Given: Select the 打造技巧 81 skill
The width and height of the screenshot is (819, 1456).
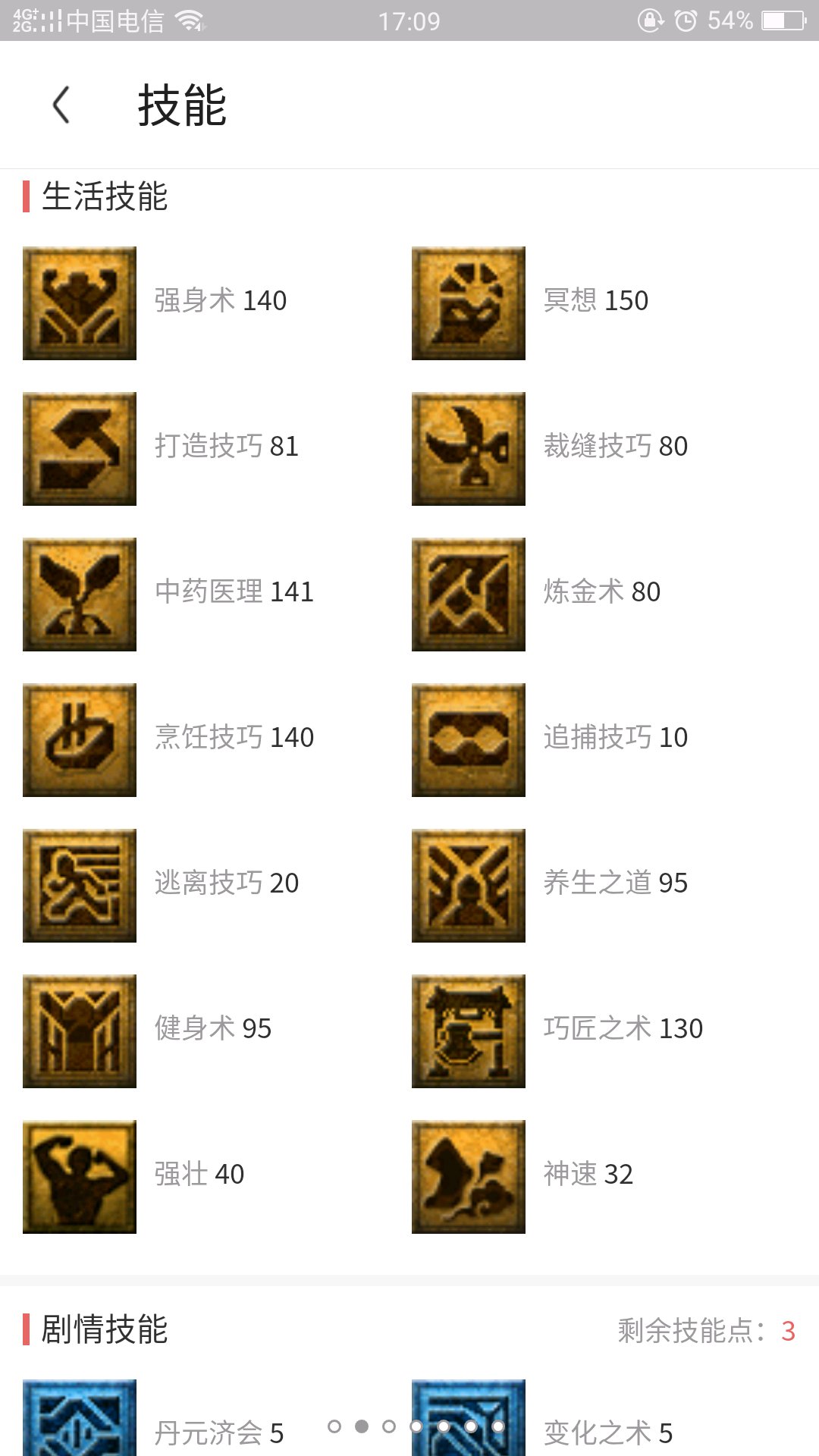Looking at the screenshot, I should pyautogui.click(x=161, y=448).
